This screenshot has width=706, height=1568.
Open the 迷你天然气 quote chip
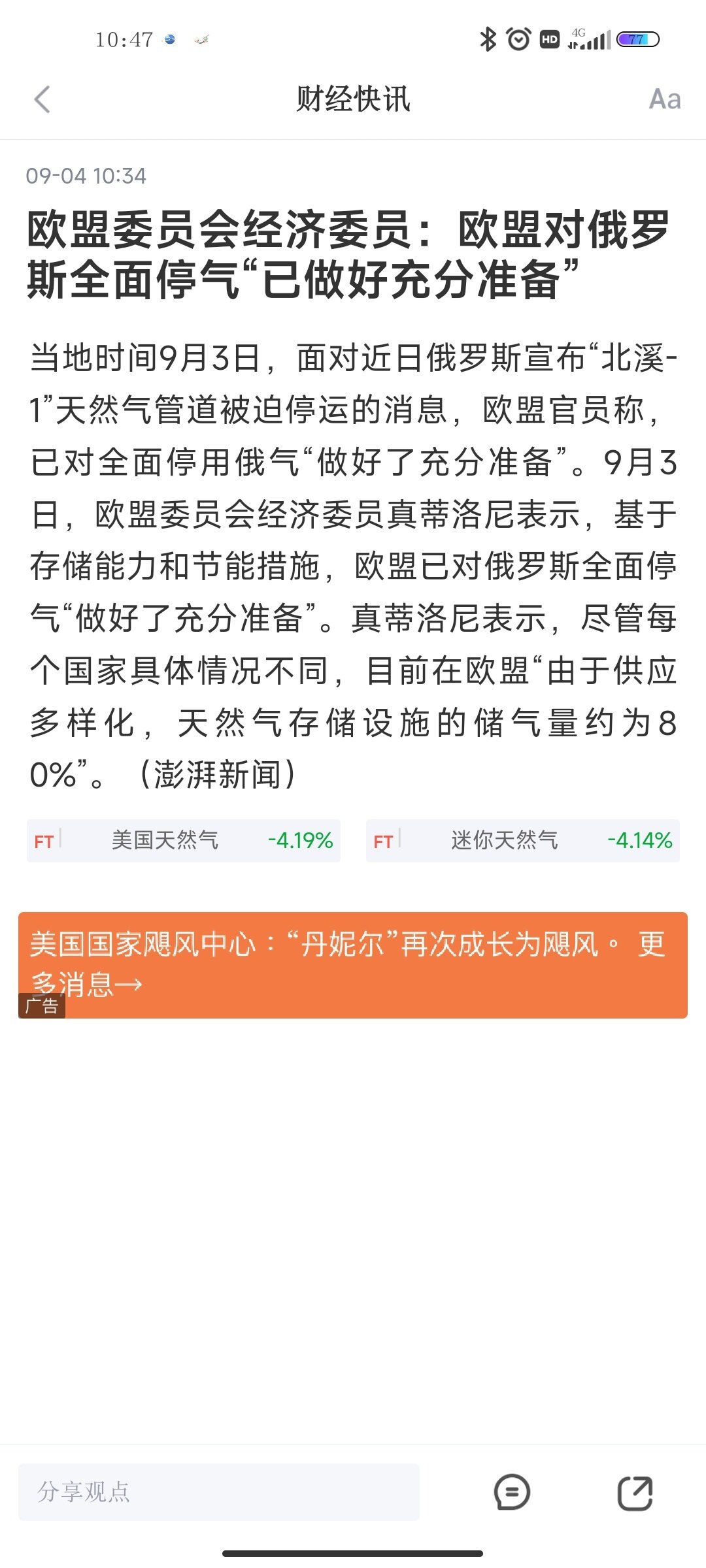coord(523,840)
